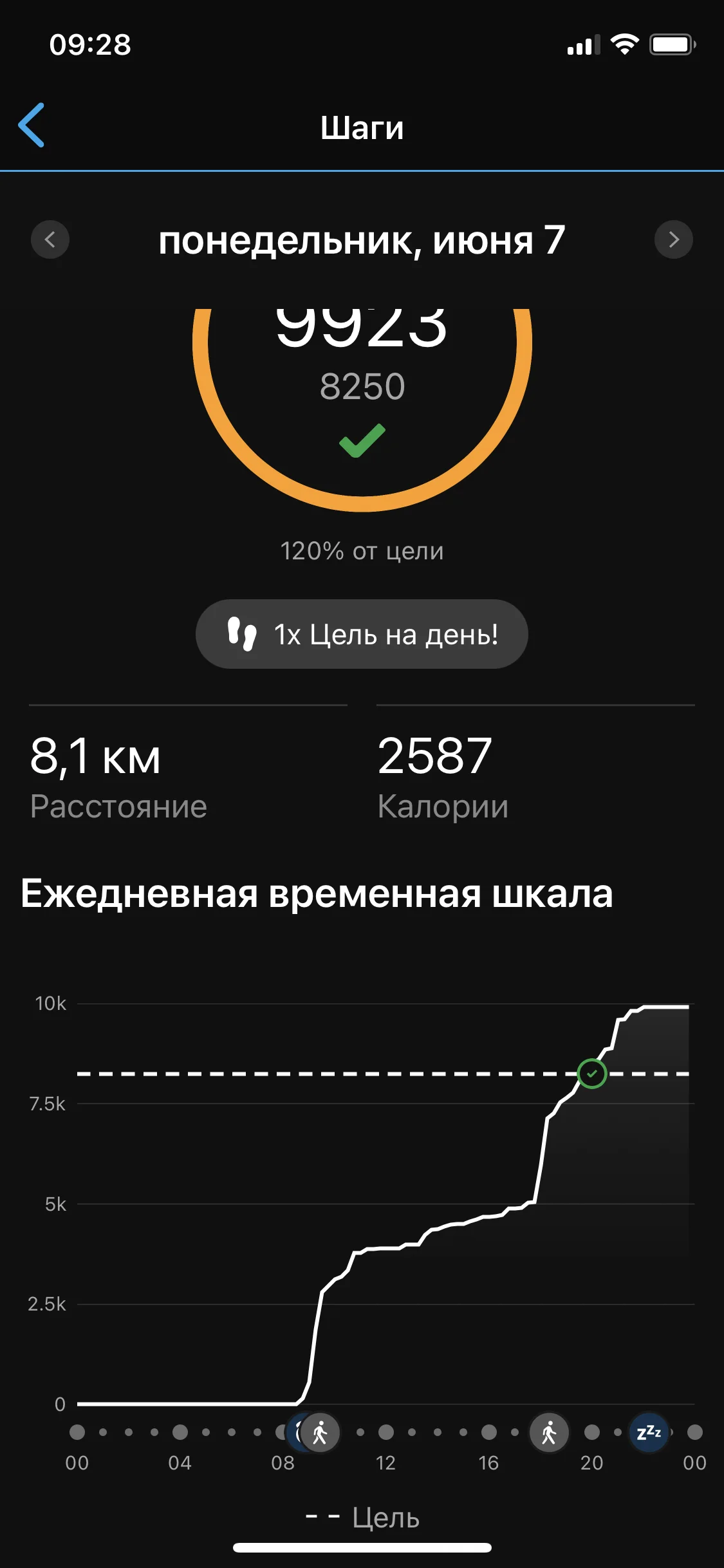724x1568 pixels.
Task: Go back from the Шаги screen
Action: (x=32, y=126)
